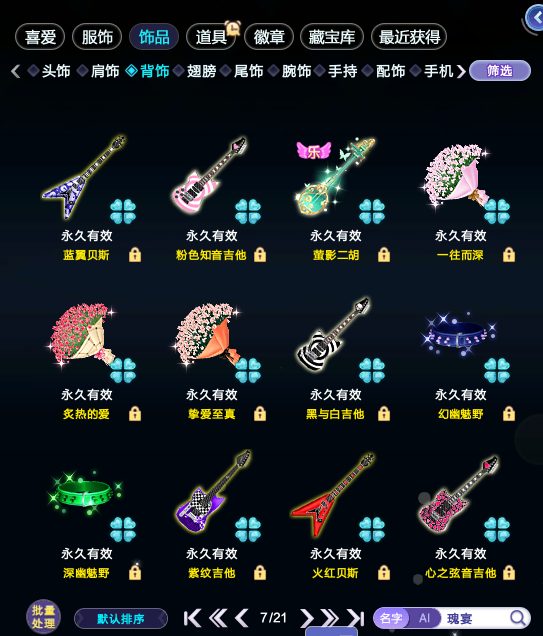The image size is (543, 636).
Task: Change sorting via 默认排序
Action: click(x=121, y=619)
